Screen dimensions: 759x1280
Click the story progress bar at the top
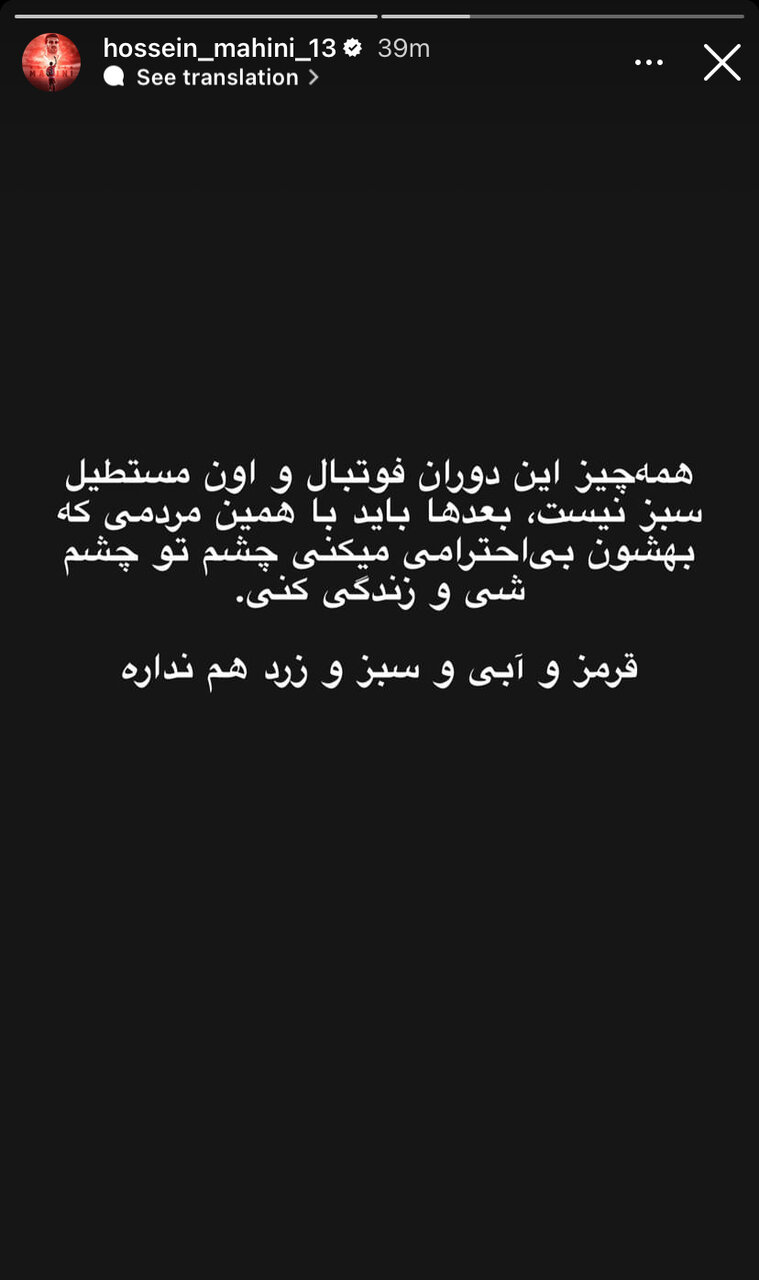(379, 15)
